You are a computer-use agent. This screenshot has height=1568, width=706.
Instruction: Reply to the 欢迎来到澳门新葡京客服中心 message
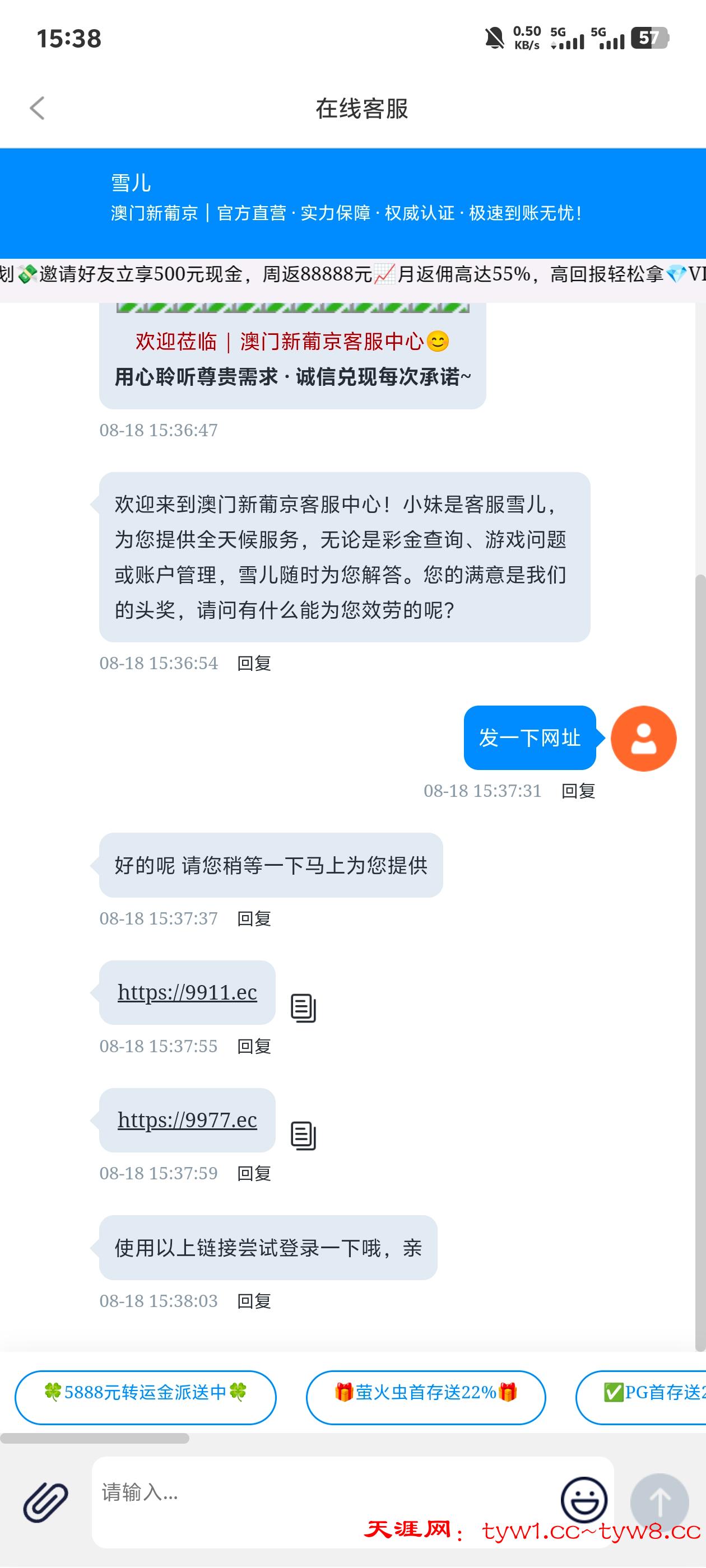click(x=253, y=664)
